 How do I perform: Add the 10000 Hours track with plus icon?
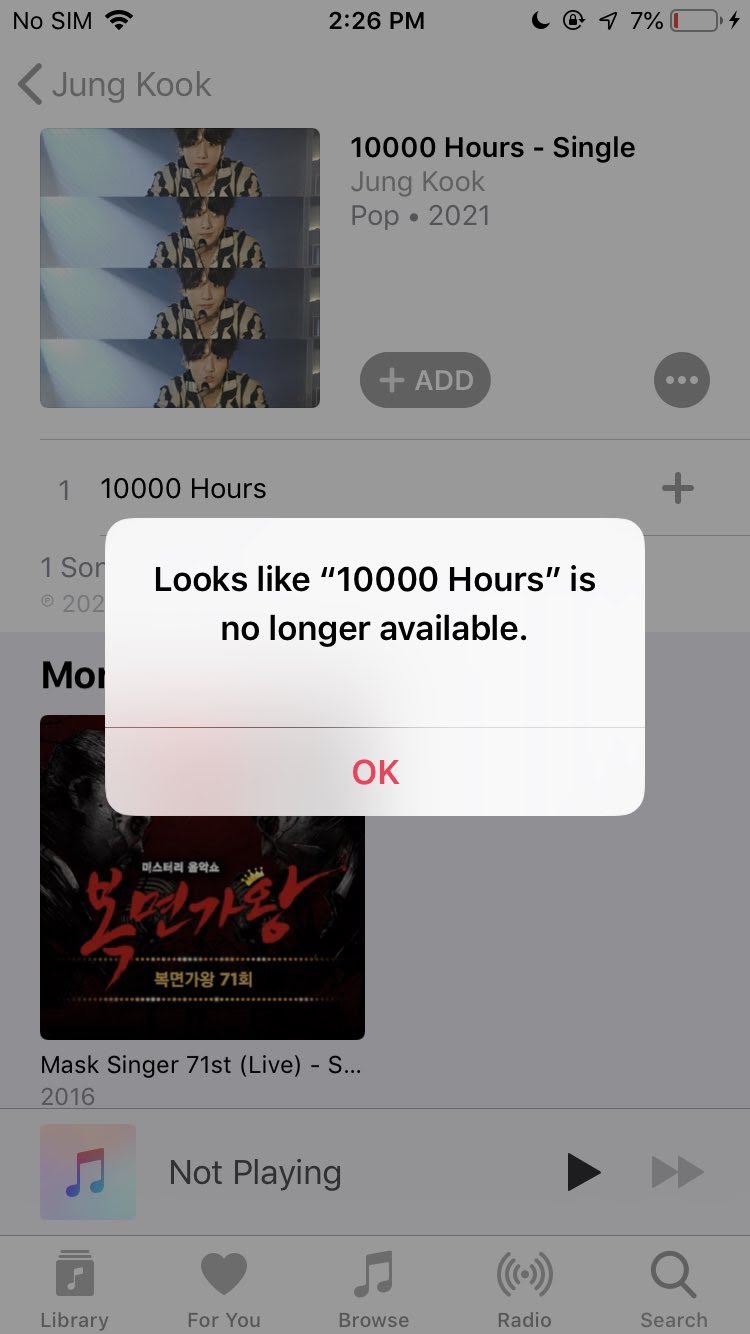(x=677, y=489)
